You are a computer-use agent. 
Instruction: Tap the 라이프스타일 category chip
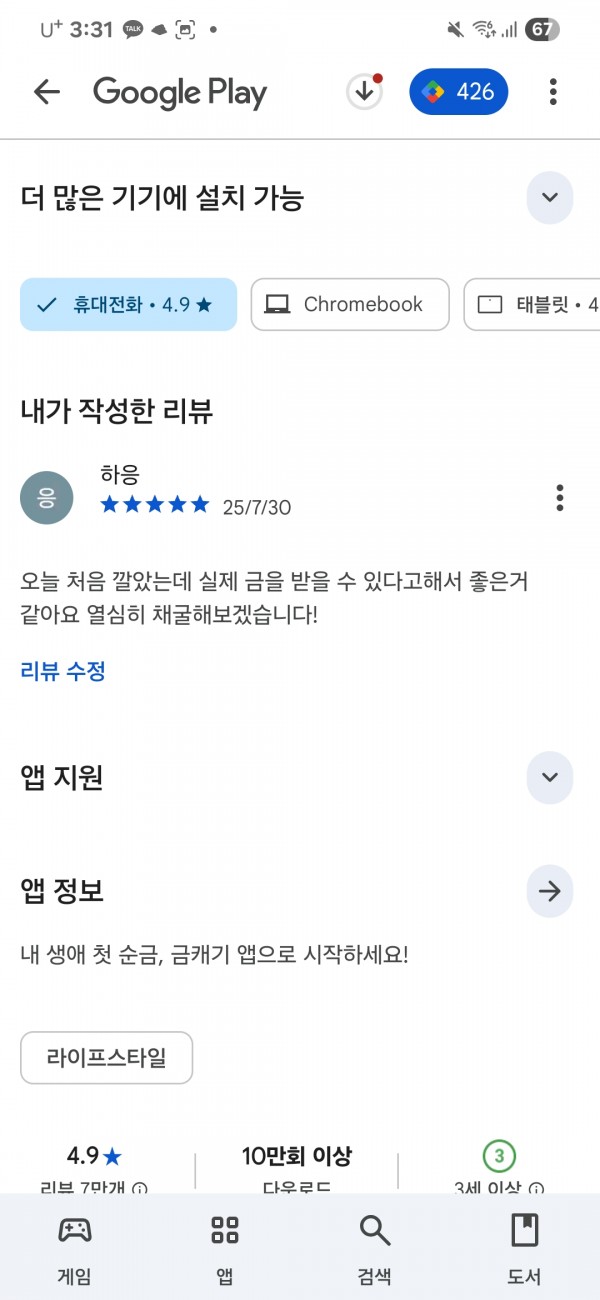point(107,1058)
